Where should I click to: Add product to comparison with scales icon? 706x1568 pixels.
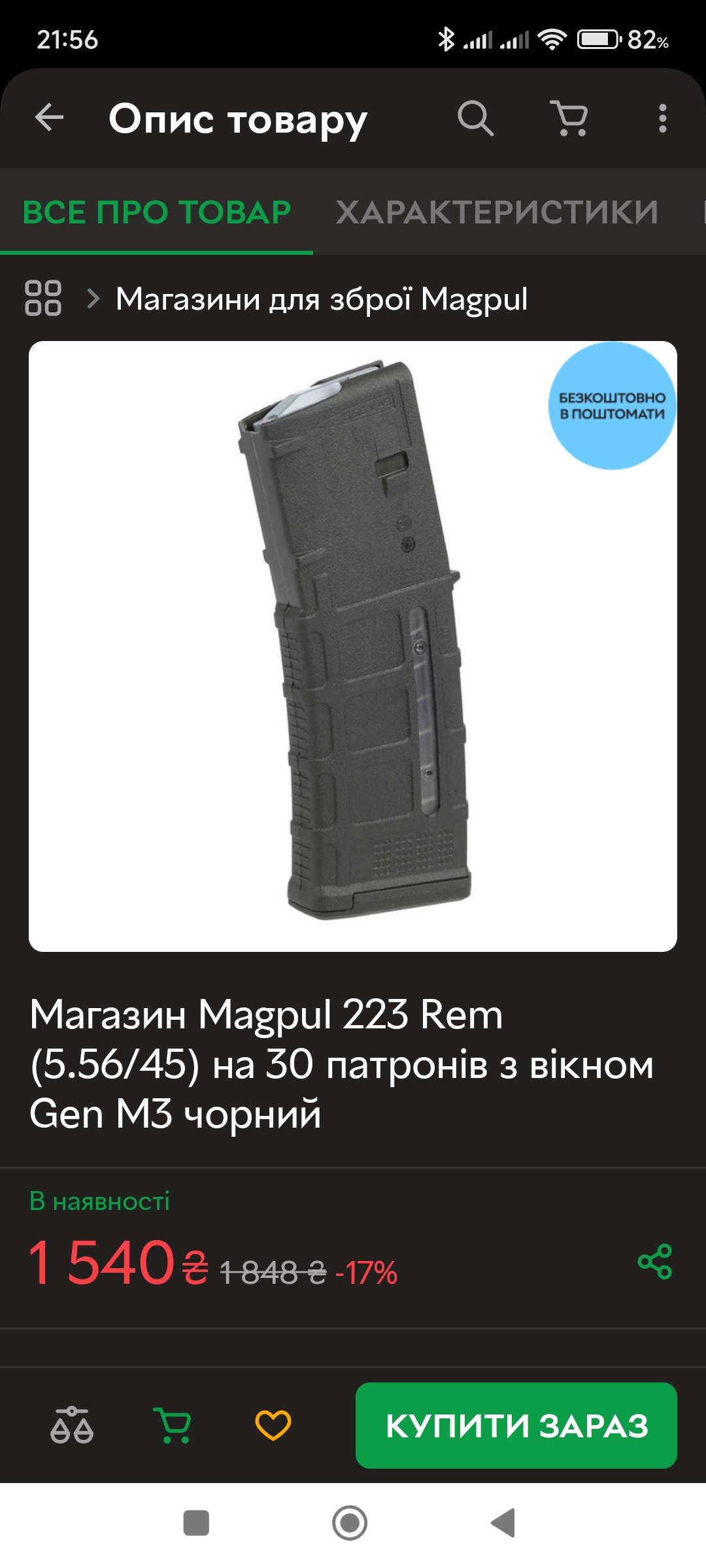72,1425
